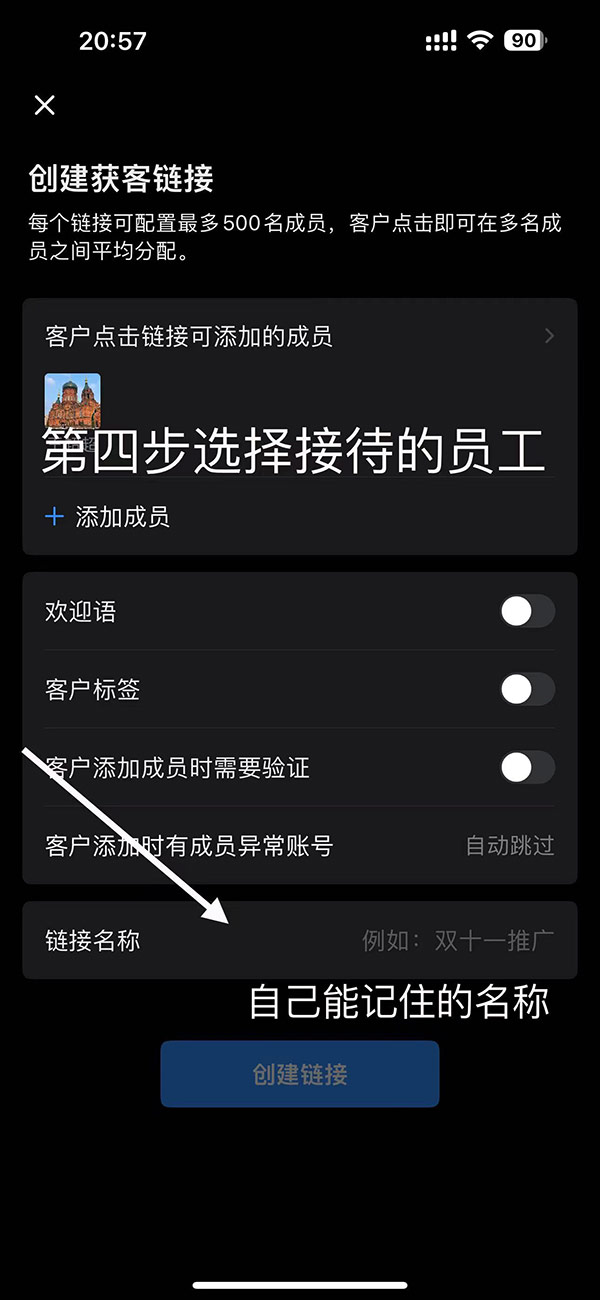The image size is (600, 1300).
Task: Select the added member's avatar
Action: click(x=73, y=402)
